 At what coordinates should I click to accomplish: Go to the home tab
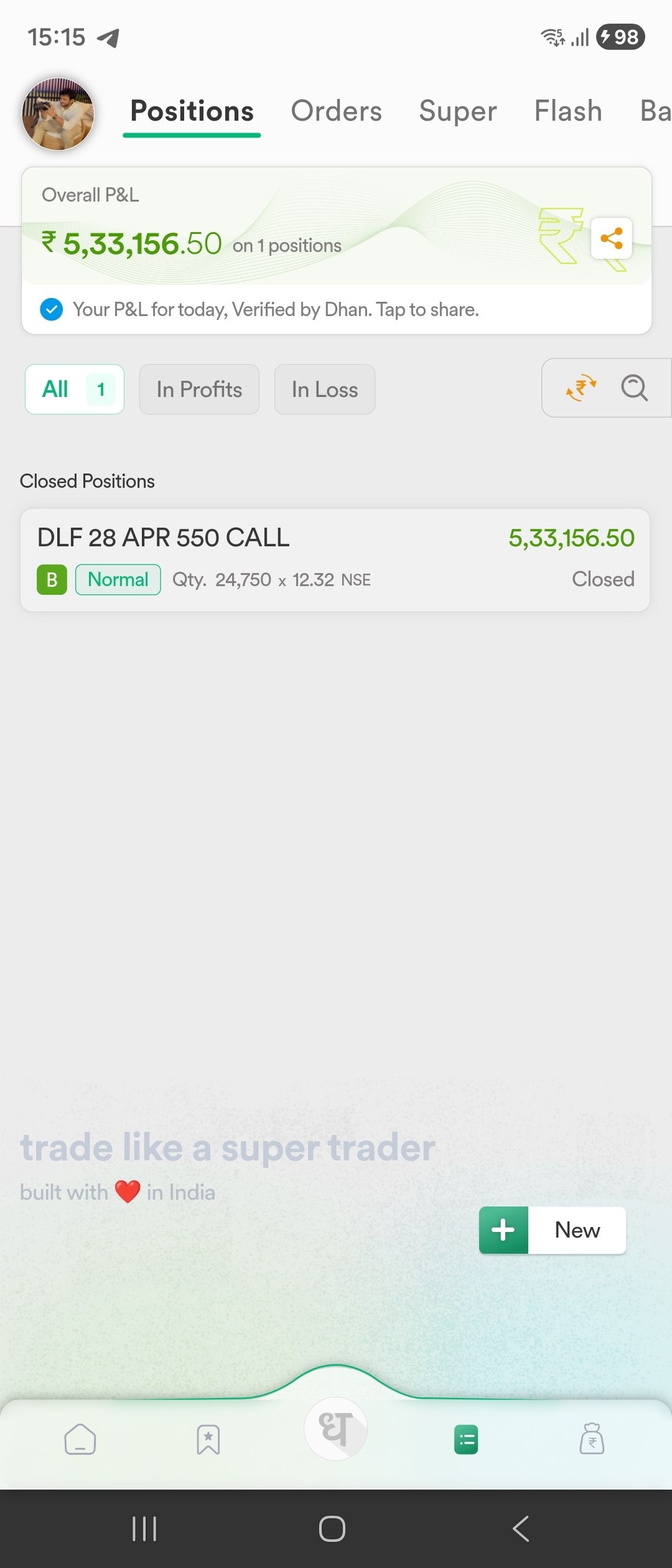80,1439
